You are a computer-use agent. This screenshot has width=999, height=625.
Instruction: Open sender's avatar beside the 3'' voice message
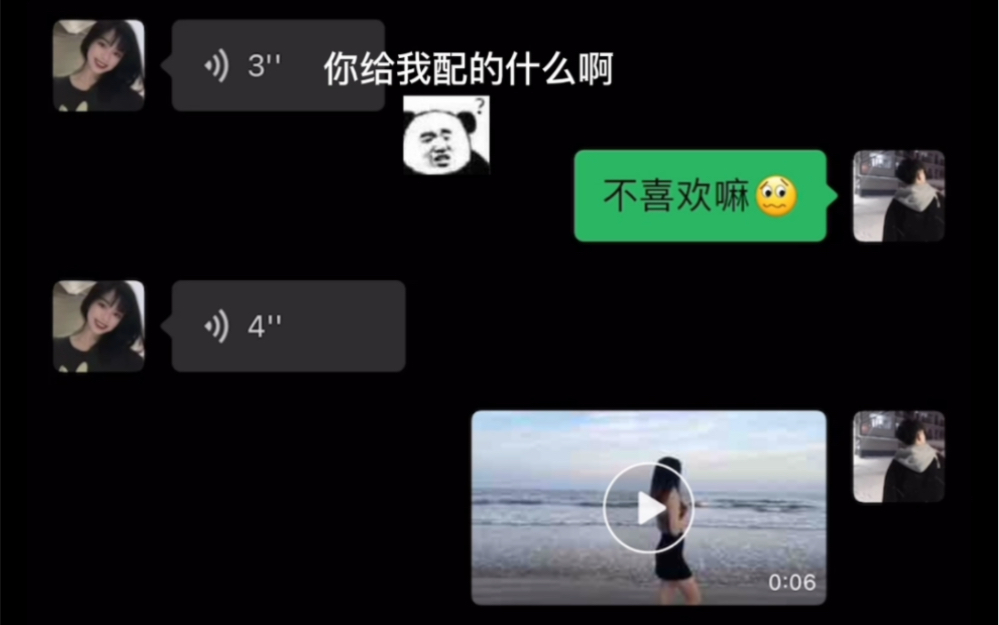pos(98,65)
